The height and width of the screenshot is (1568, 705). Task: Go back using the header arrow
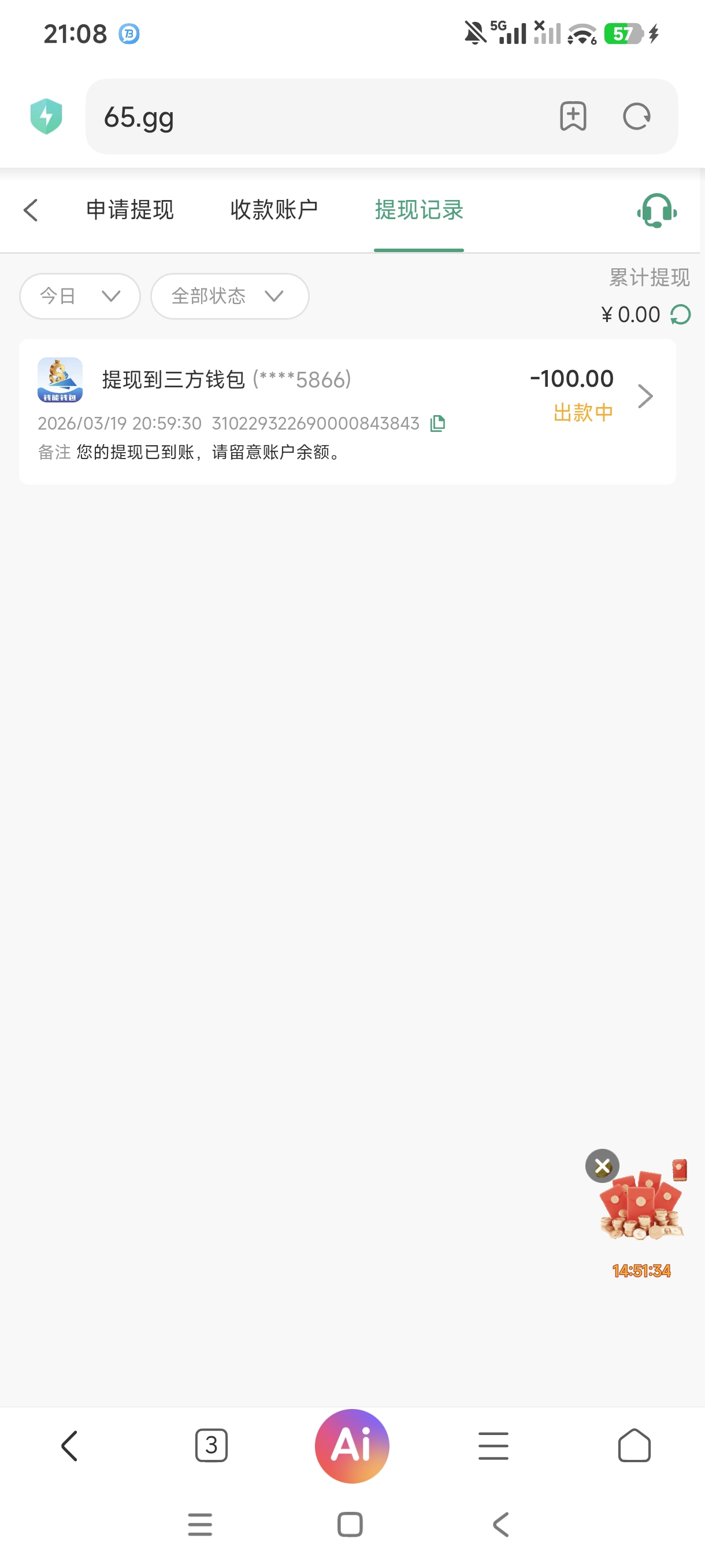(31, 210)
